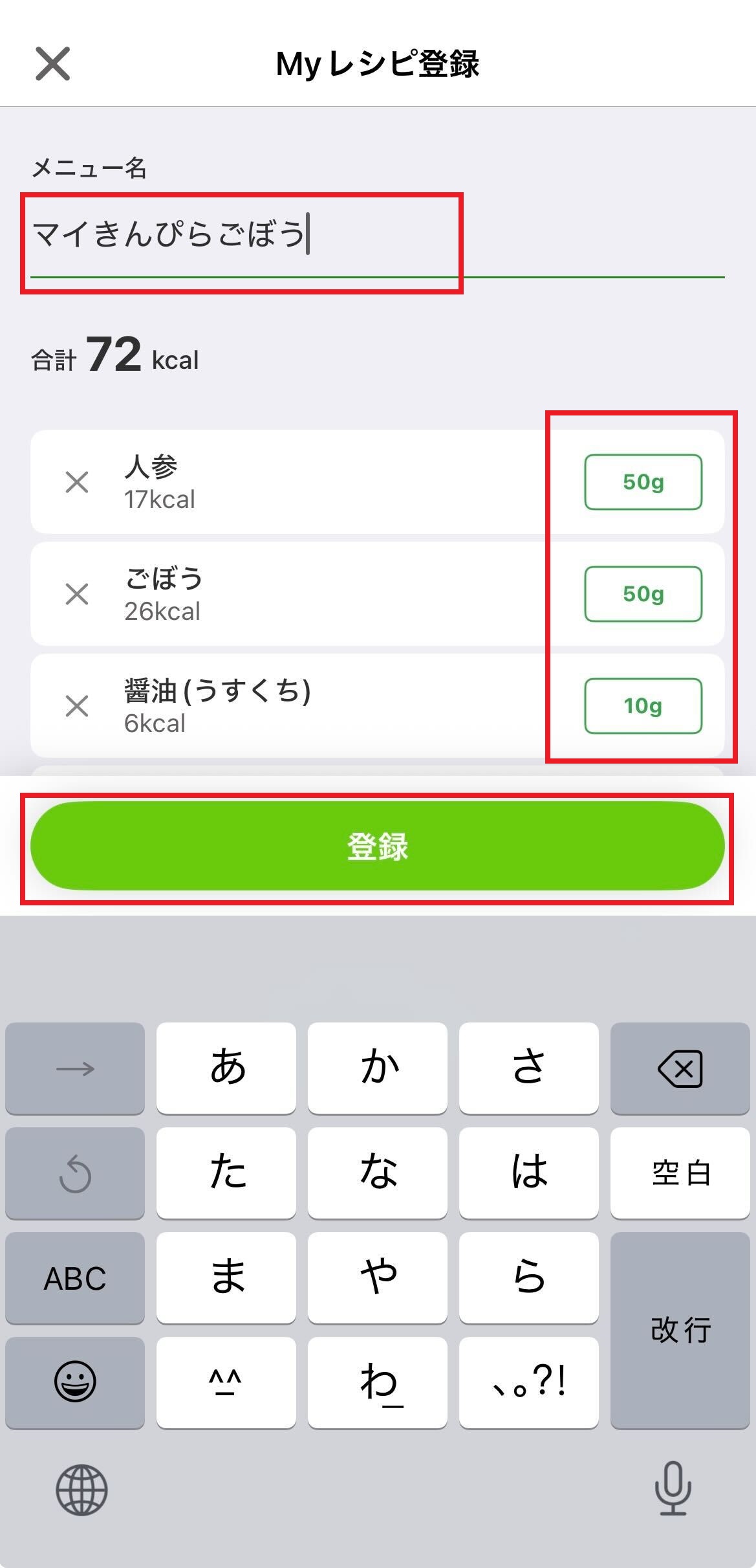Select the emoji icon on the keyboard

(x=74, y=1382)
